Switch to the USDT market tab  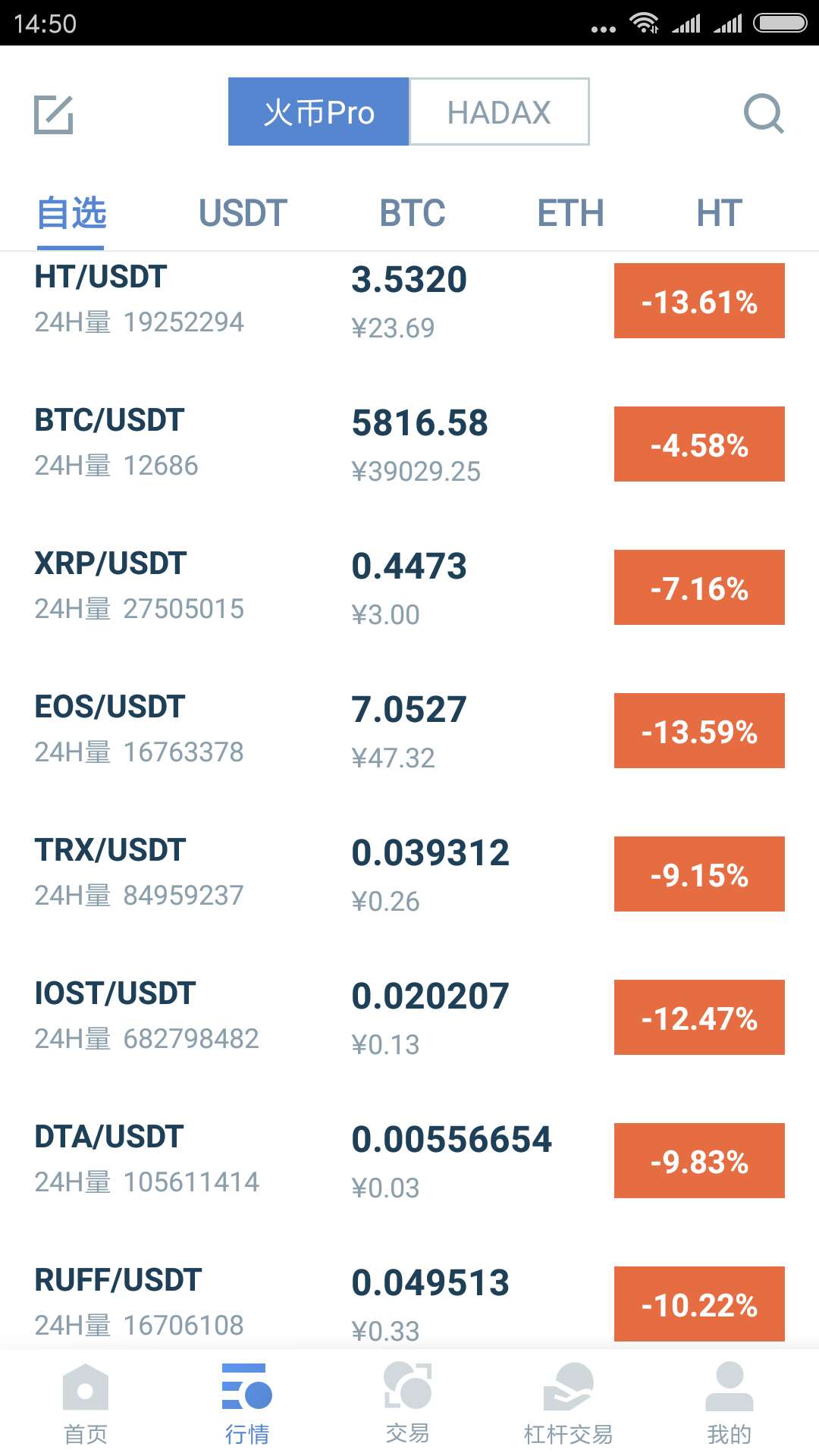(243, 213)
